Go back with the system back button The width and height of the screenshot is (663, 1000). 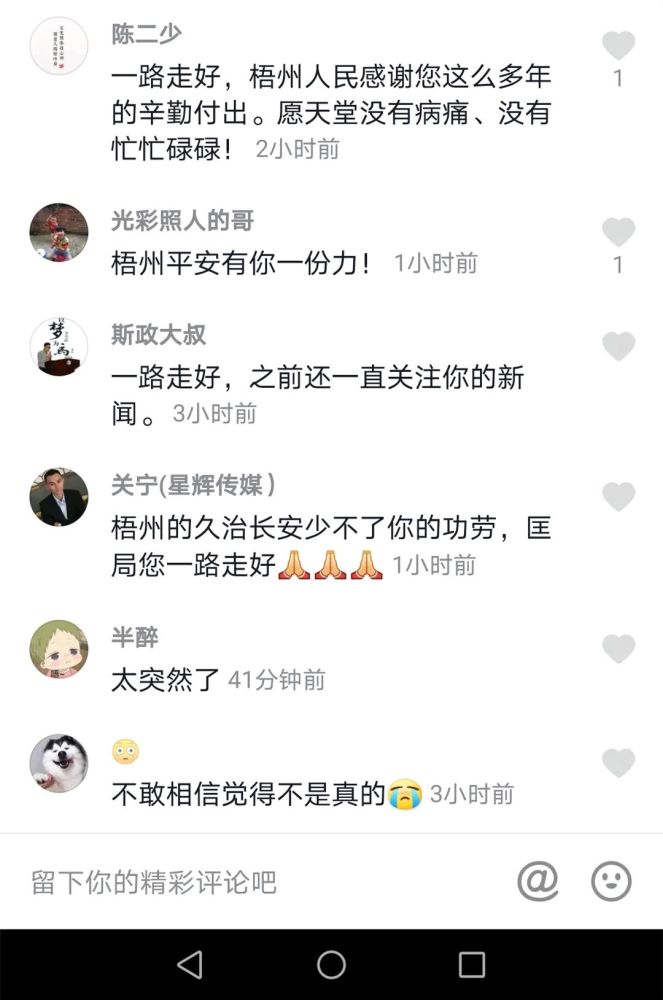(x=189, y=964)
